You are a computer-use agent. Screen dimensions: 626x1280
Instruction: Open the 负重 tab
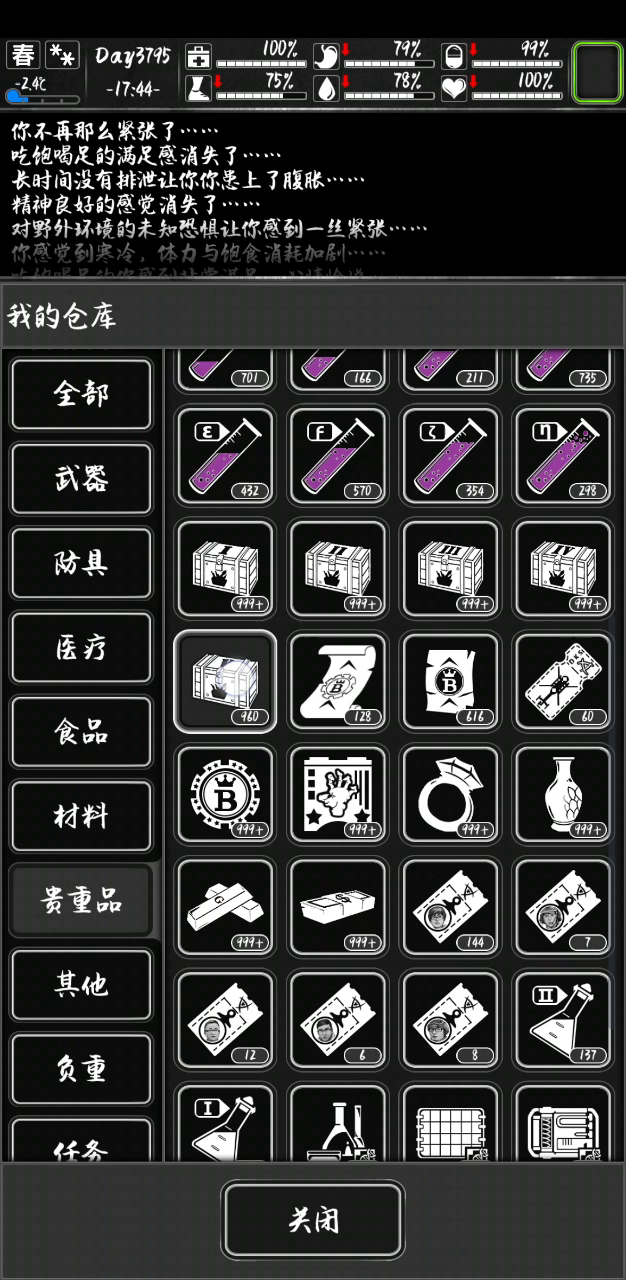pos(81,1068)
